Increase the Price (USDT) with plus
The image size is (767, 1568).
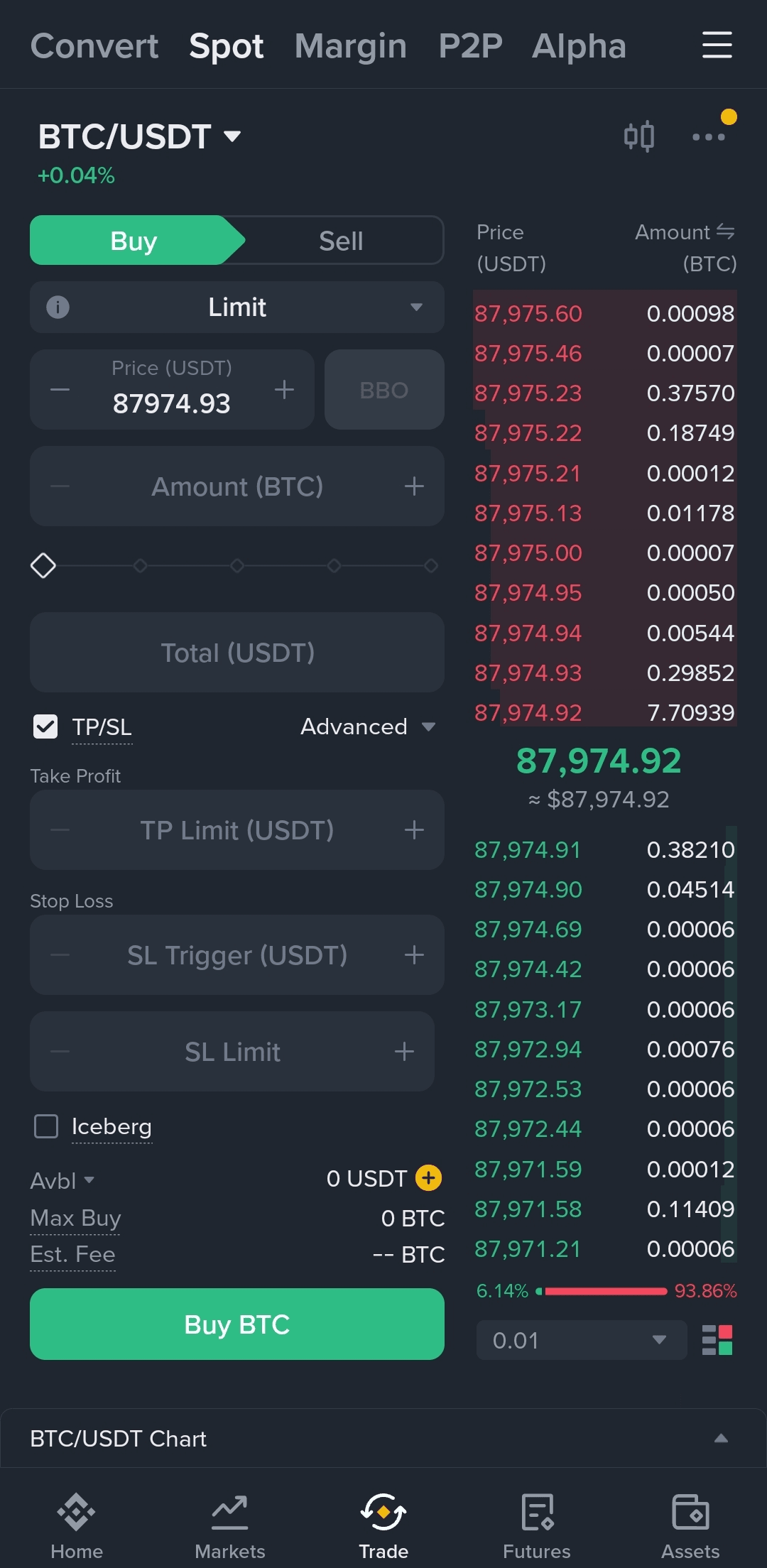coord(284,389)
